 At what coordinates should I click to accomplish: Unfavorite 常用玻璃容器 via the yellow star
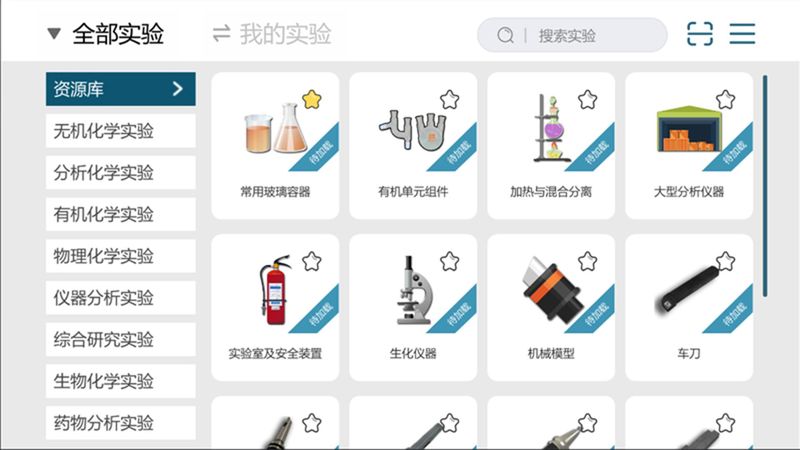[312, 99]
